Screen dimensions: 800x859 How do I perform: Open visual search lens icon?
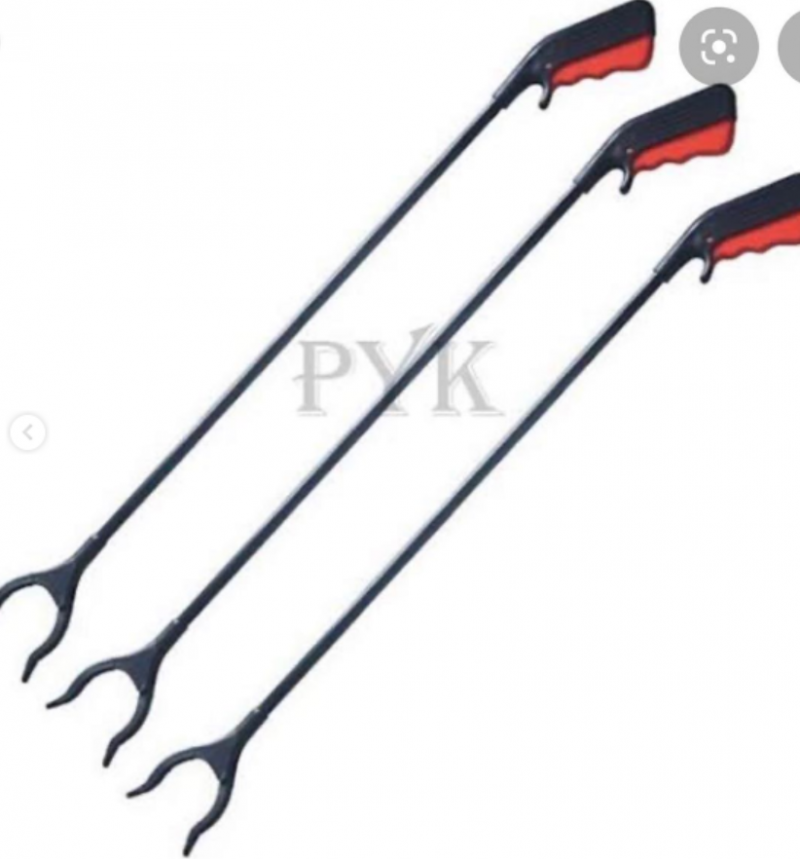[719, 47]
